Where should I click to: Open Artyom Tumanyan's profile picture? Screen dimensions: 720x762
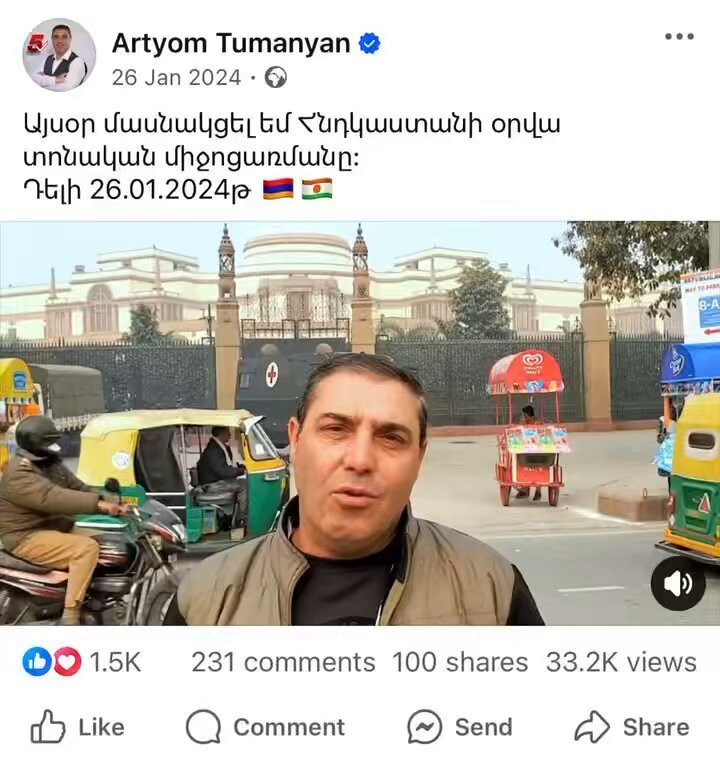59,54
